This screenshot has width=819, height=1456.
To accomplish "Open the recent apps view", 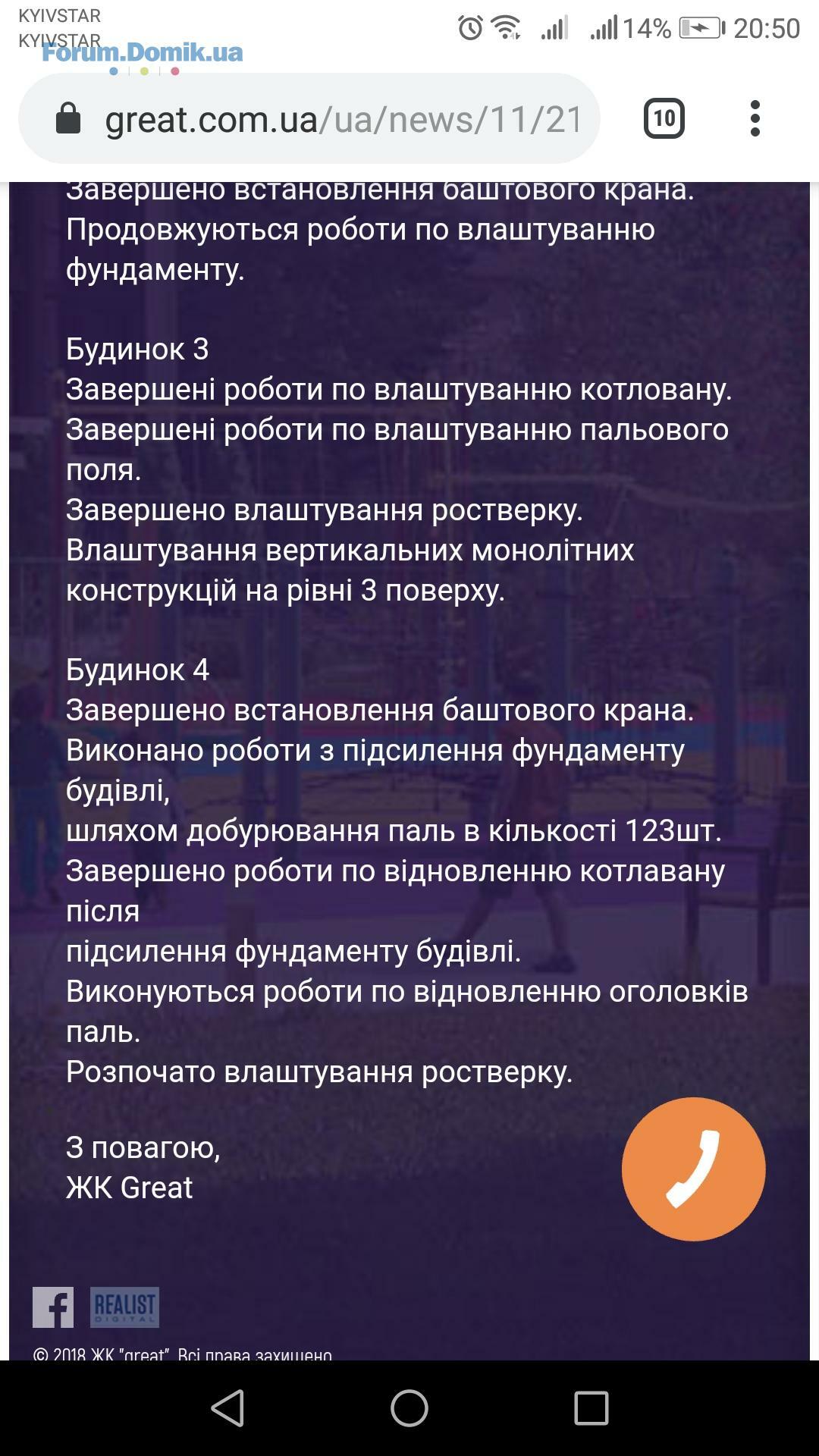I will 591,1408.
